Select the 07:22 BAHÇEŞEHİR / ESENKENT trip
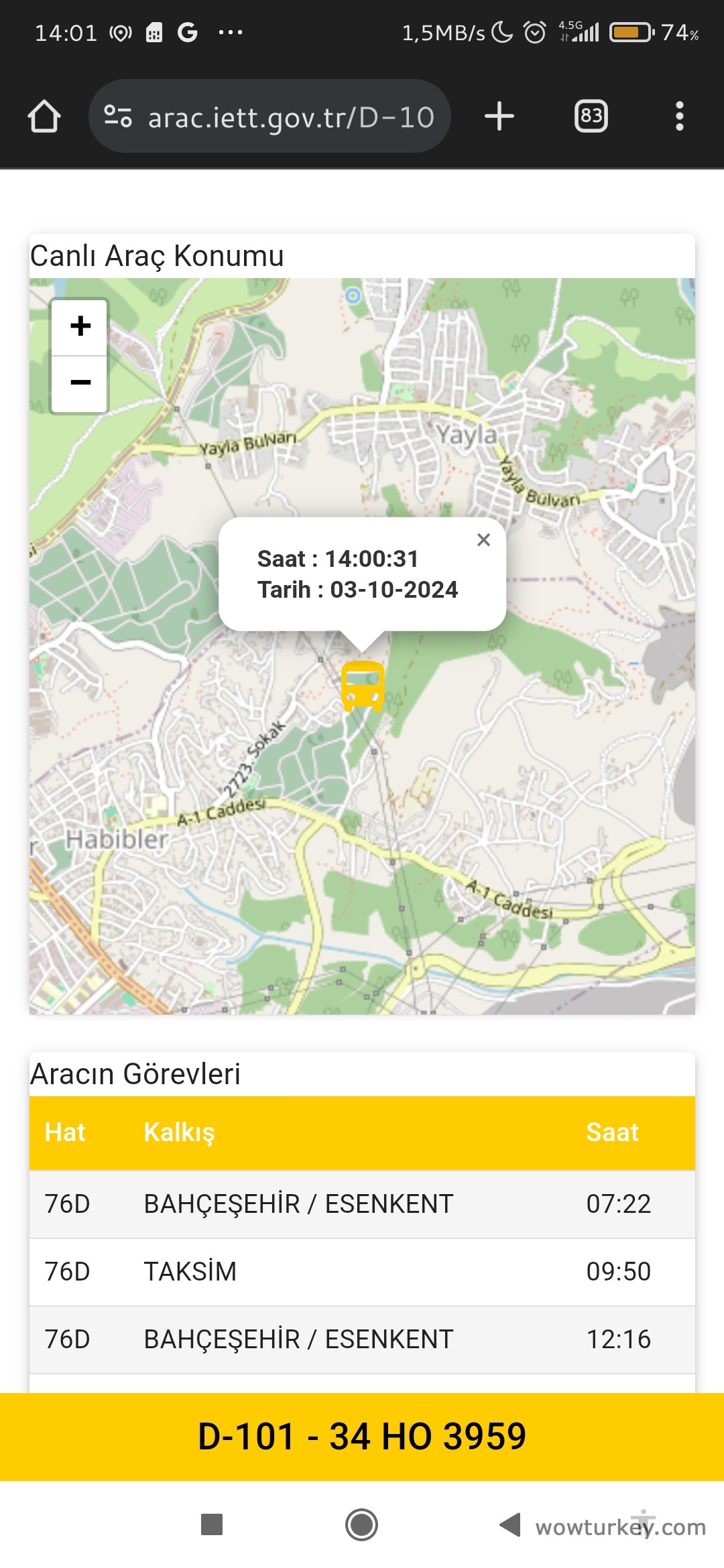Viewport: 724px width, 1568px height. [362, 1203]
